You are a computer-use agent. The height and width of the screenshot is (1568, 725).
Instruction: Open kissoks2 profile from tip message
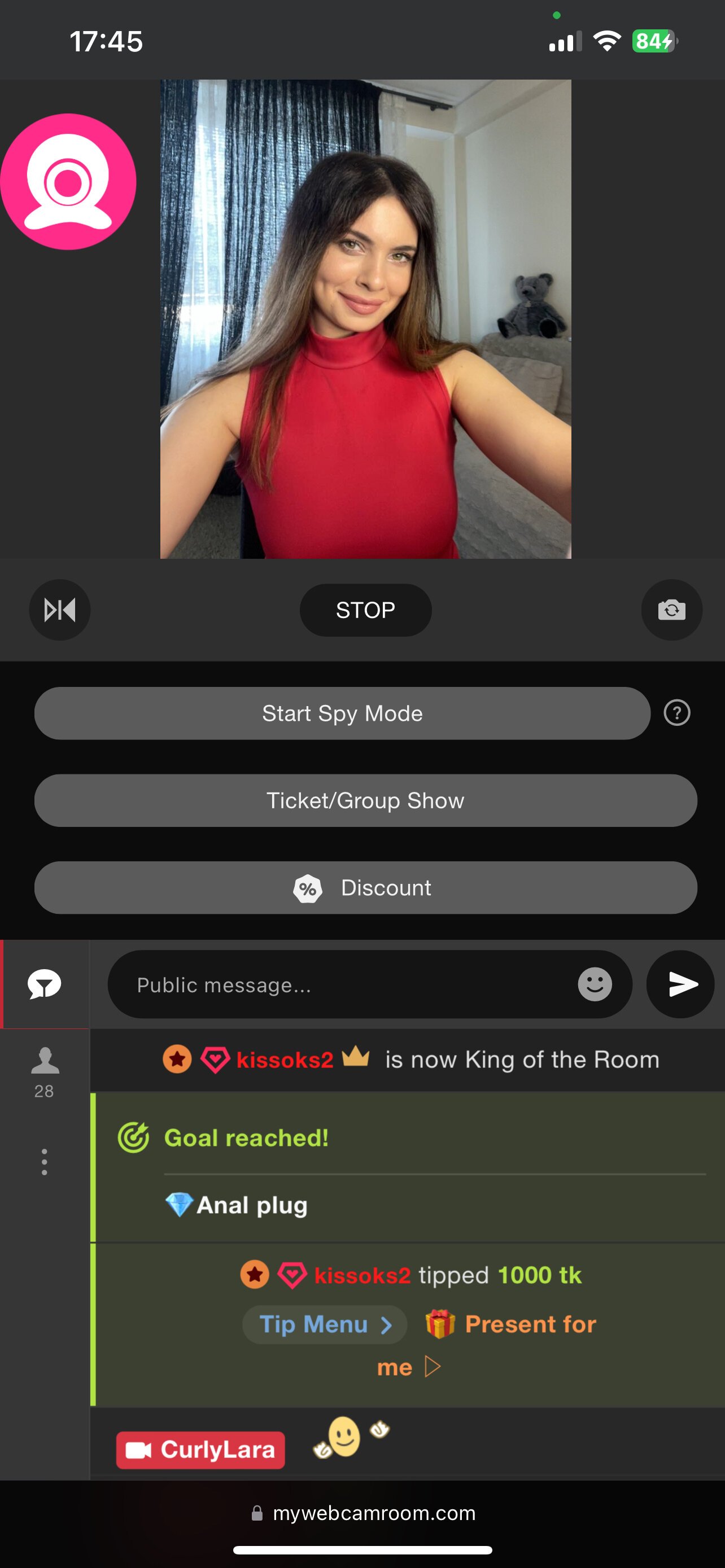[x=362, y=1275]
